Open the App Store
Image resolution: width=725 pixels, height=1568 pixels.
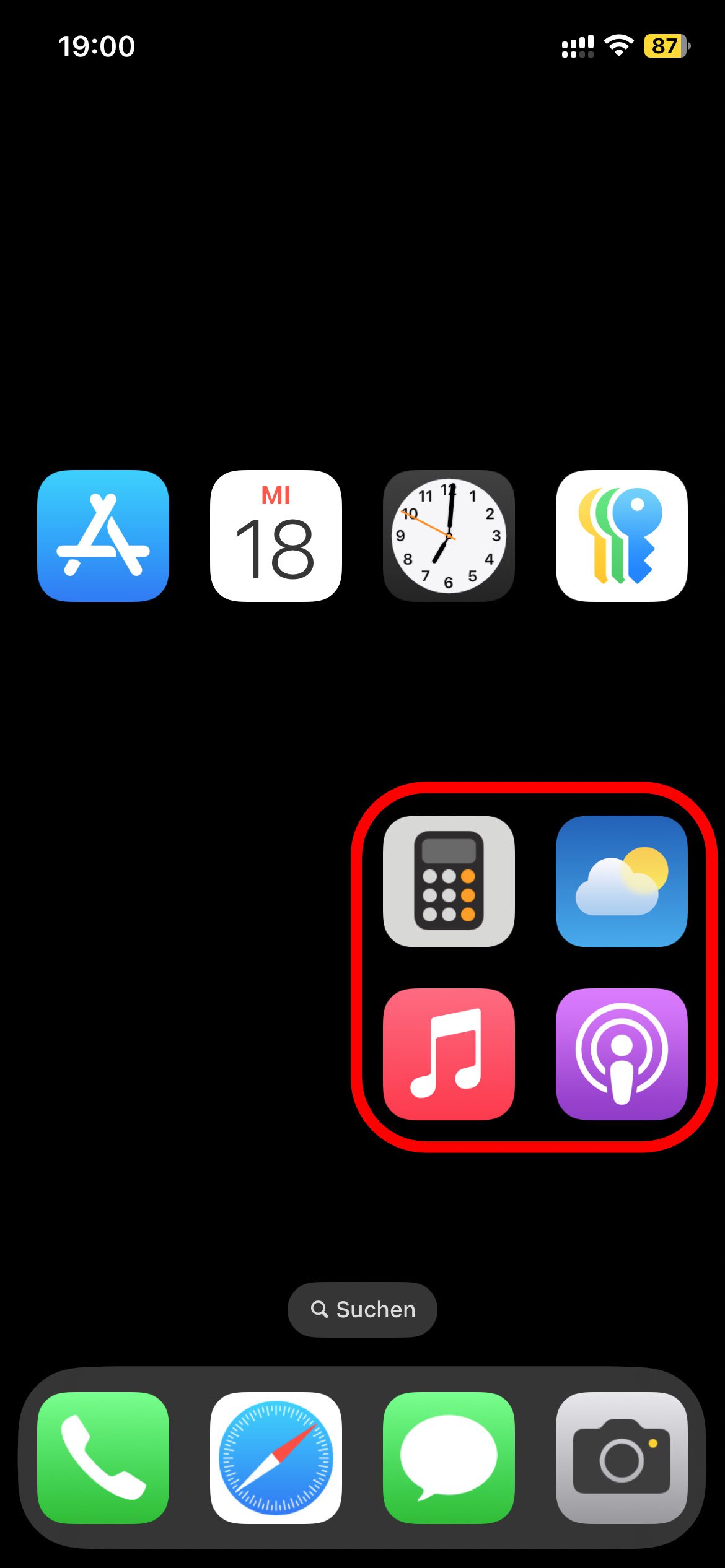(x=103, y=536)
